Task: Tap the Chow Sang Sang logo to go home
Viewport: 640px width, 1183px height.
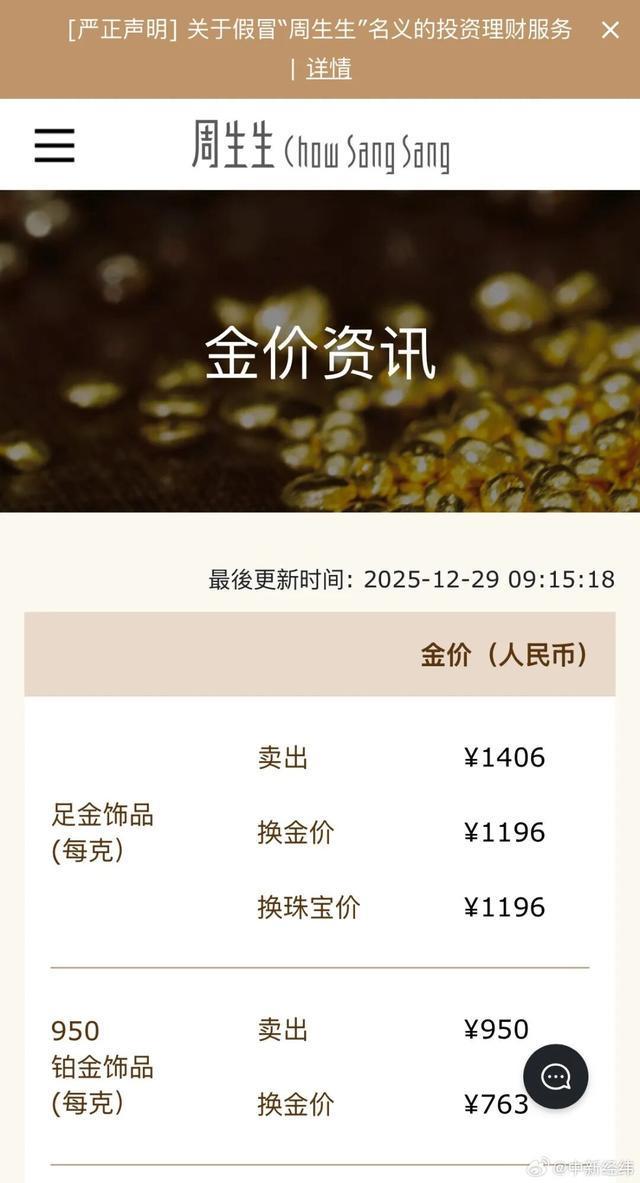Action: click(320, 146)
